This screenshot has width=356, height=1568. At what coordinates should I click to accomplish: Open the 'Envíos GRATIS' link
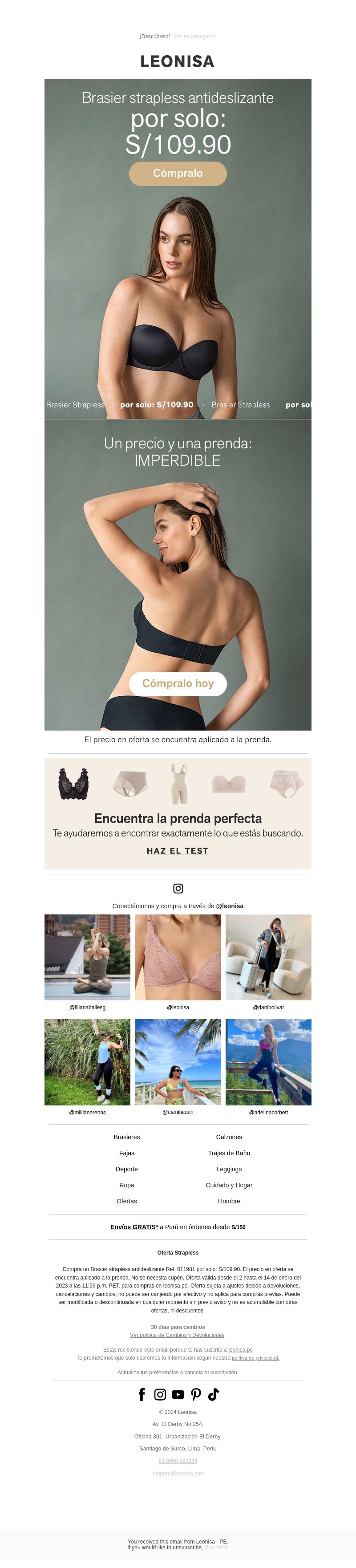coord(134,1227)
